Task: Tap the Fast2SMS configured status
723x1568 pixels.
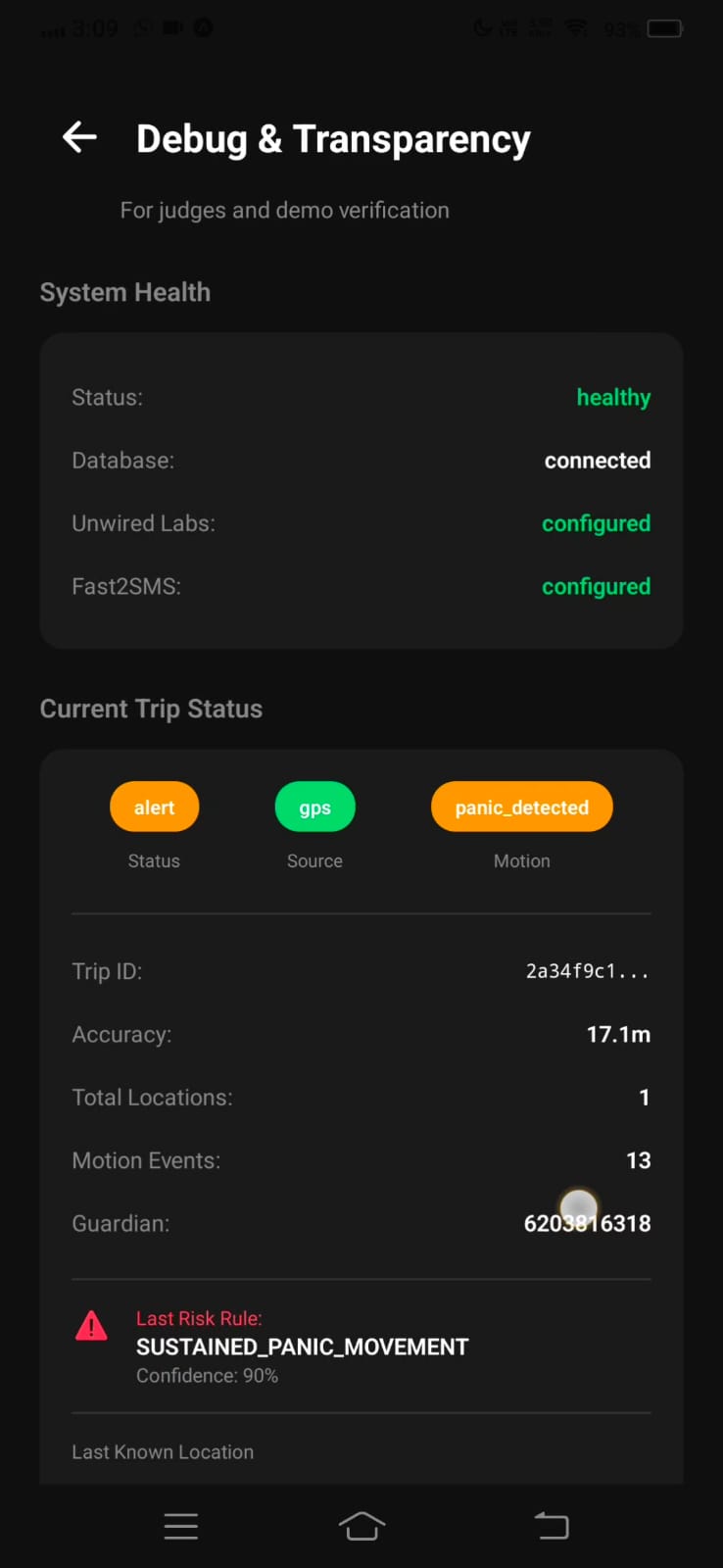Action: [x=596, y=586]
